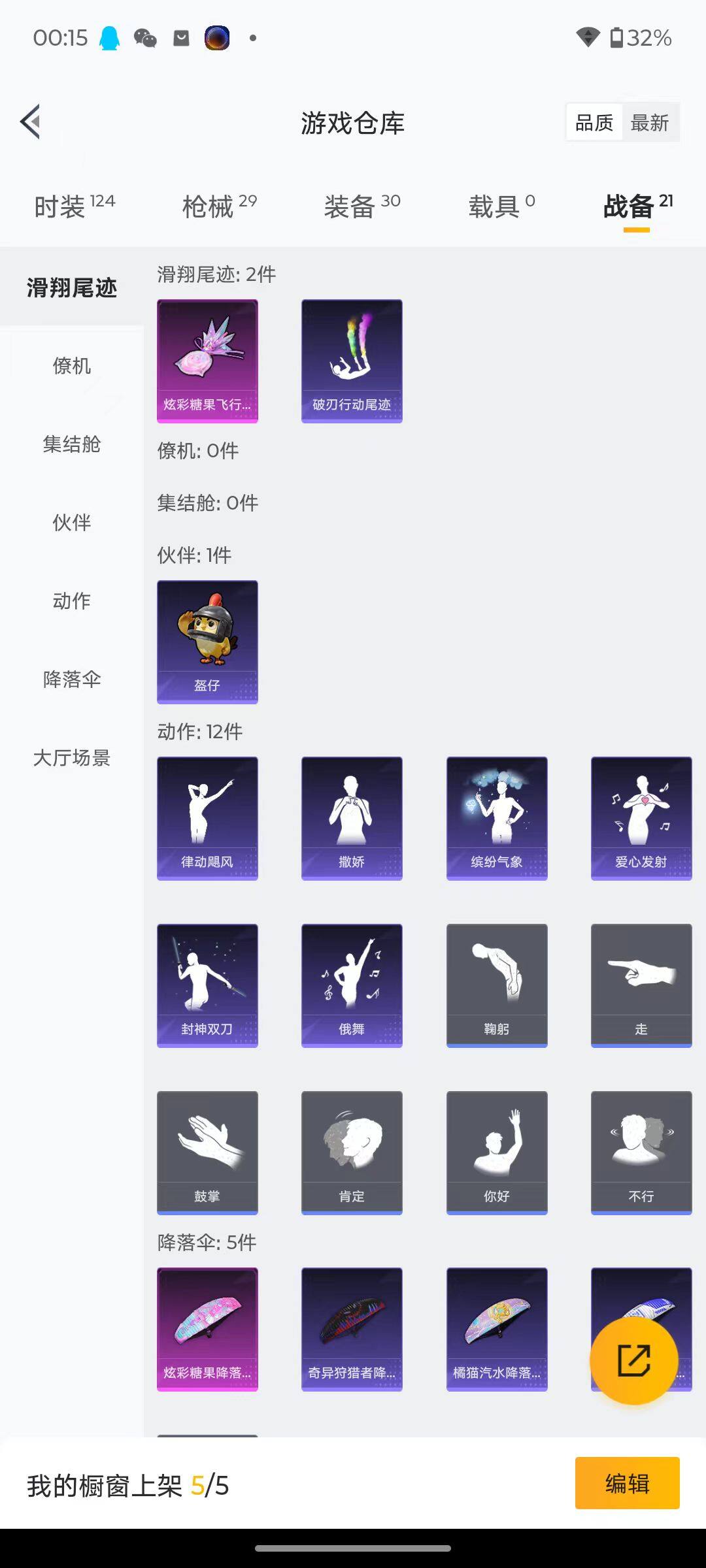Select the 破刃行动尾迹 glider trail

click(351, 359)
